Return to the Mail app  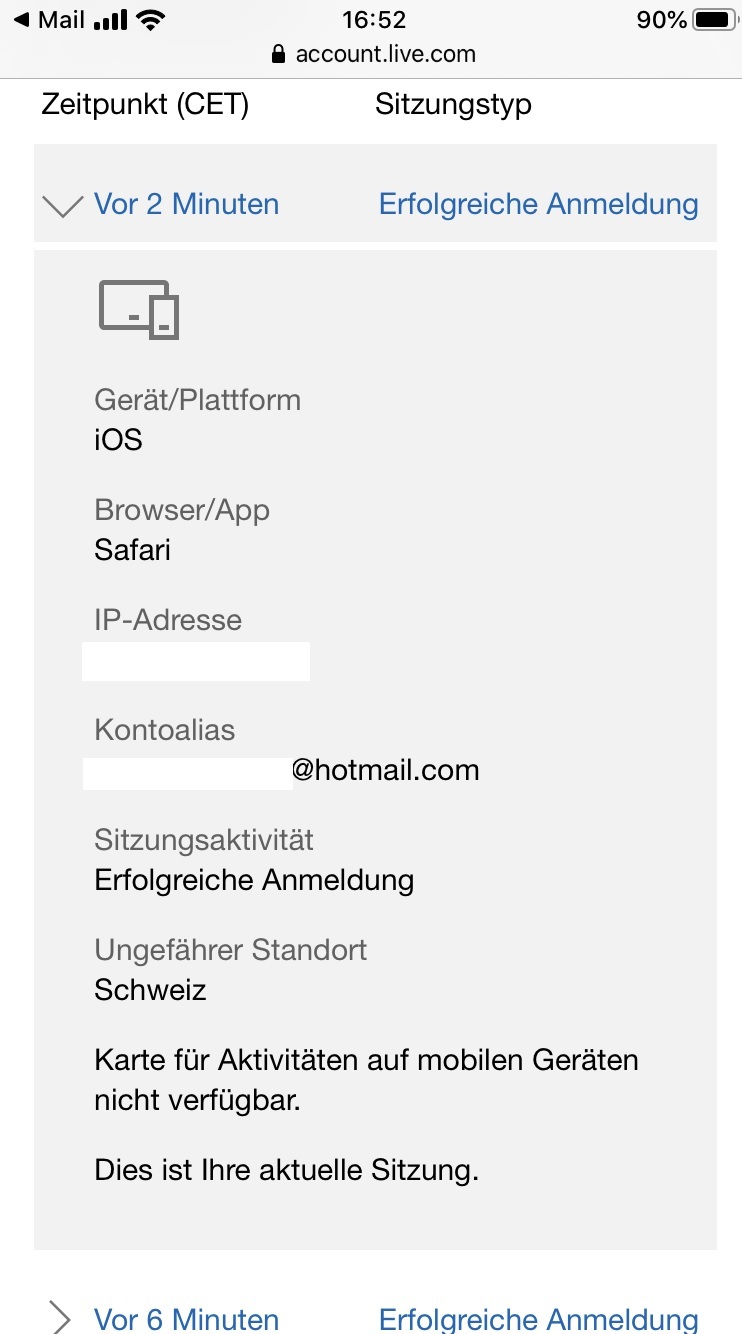[48, 20]
